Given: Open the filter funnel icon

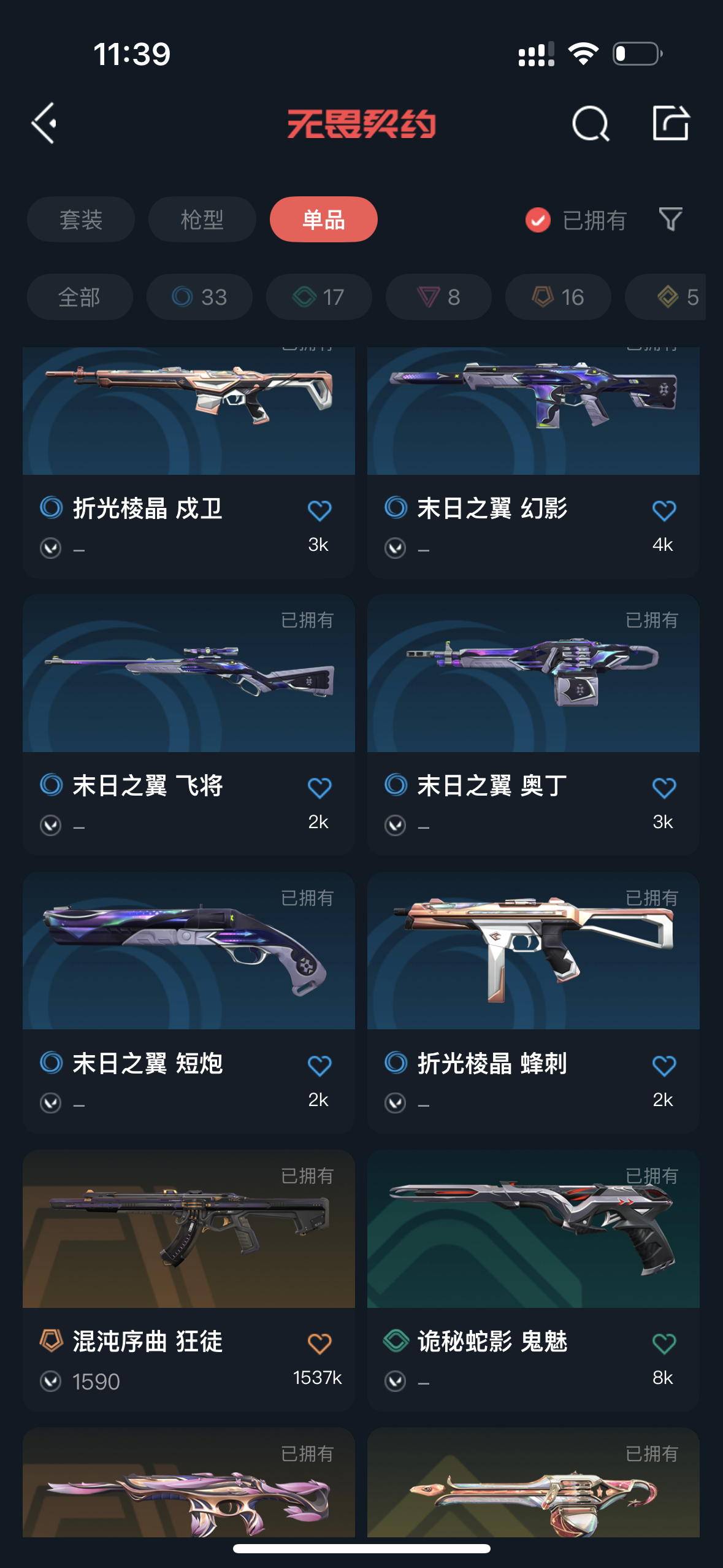Looking at the screenshot, I should [670, 219].
